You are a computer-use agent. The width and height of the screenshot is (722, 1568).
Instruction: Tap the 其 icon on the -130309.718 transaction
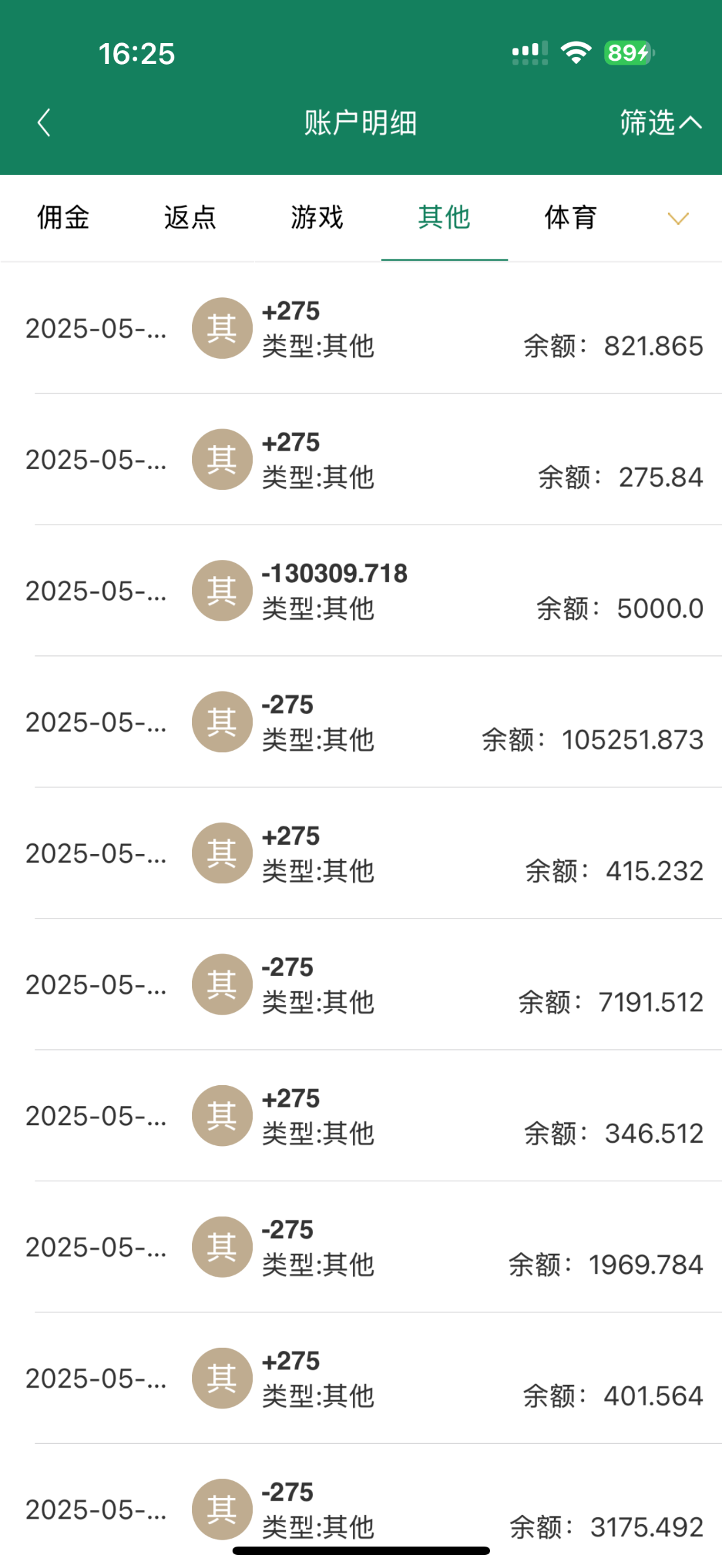click(222, 590)
